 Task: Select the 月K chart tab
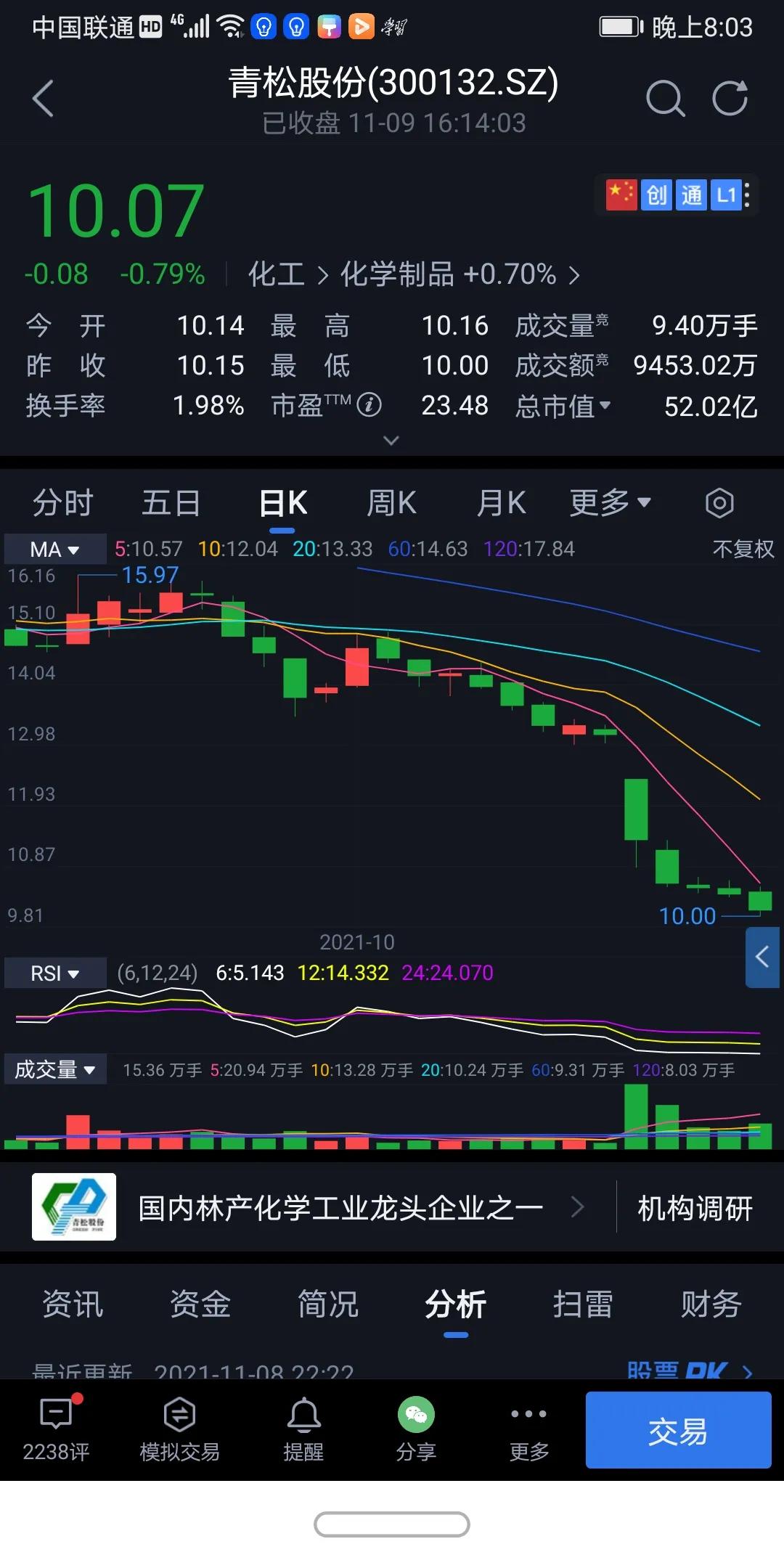click(501, 503)
